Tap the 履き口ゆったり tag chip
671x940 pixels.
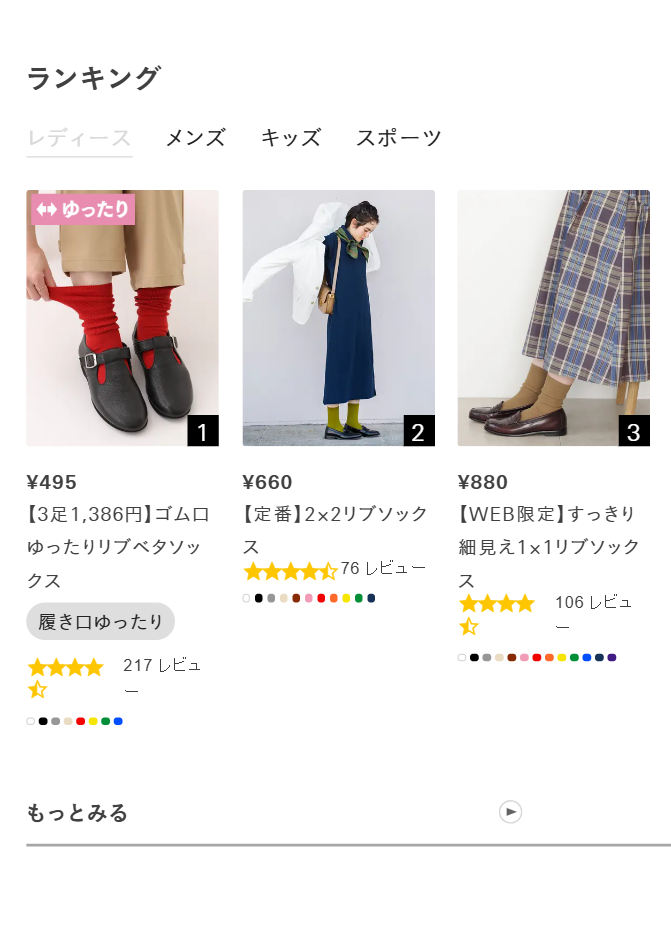tap(101, 622)
